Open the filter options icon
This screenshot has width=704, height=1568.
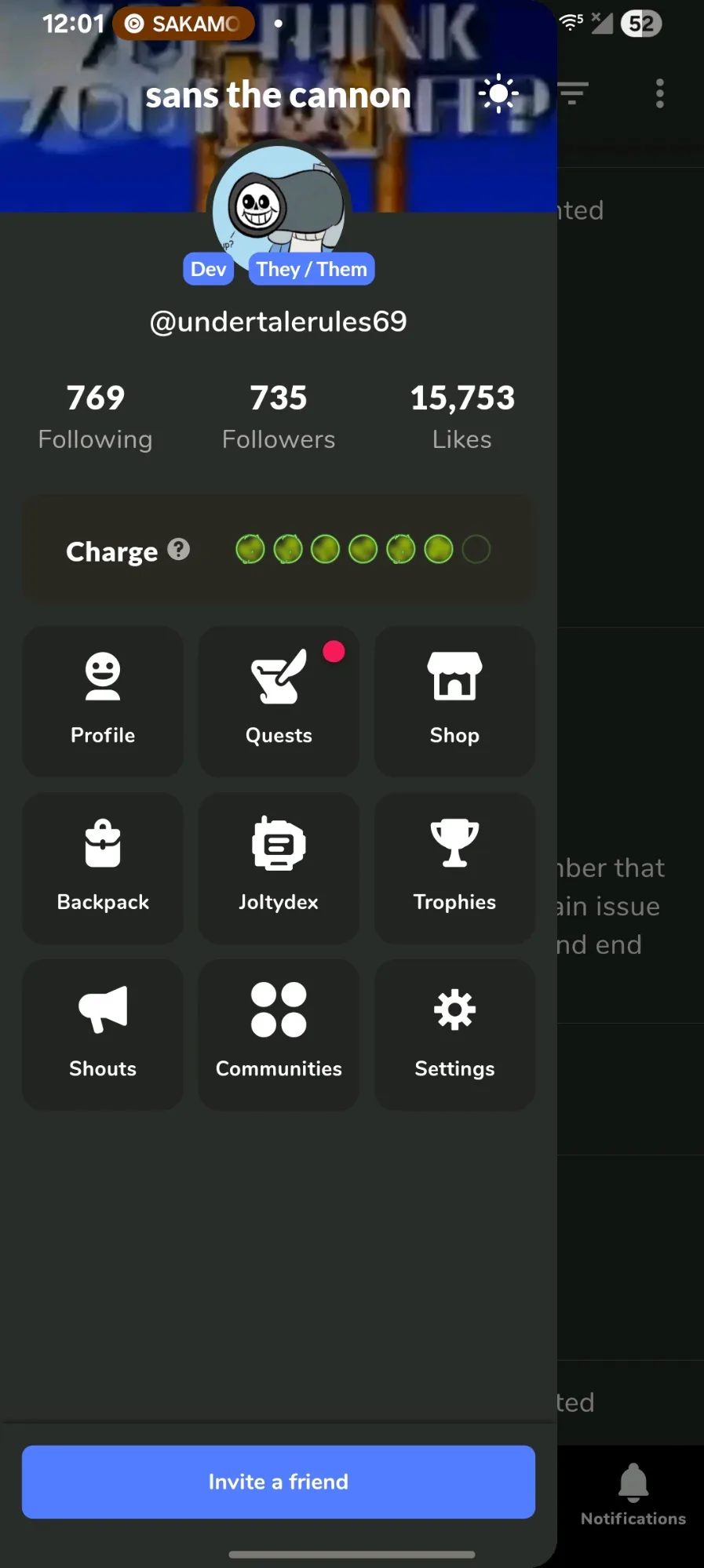574,93
